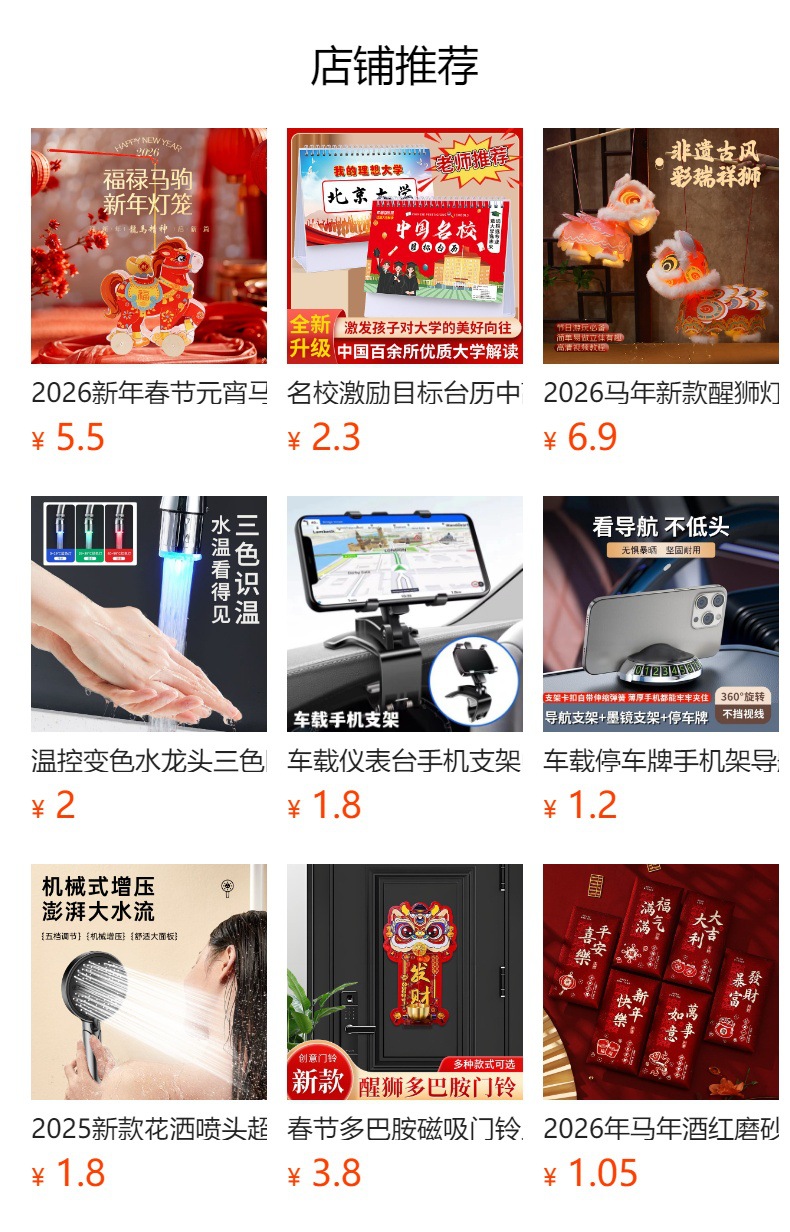Screen dimensions: 790x1232
Task: Open the 2026年马年酒红磨砂 red envelope item
Action: click(661, 982)
